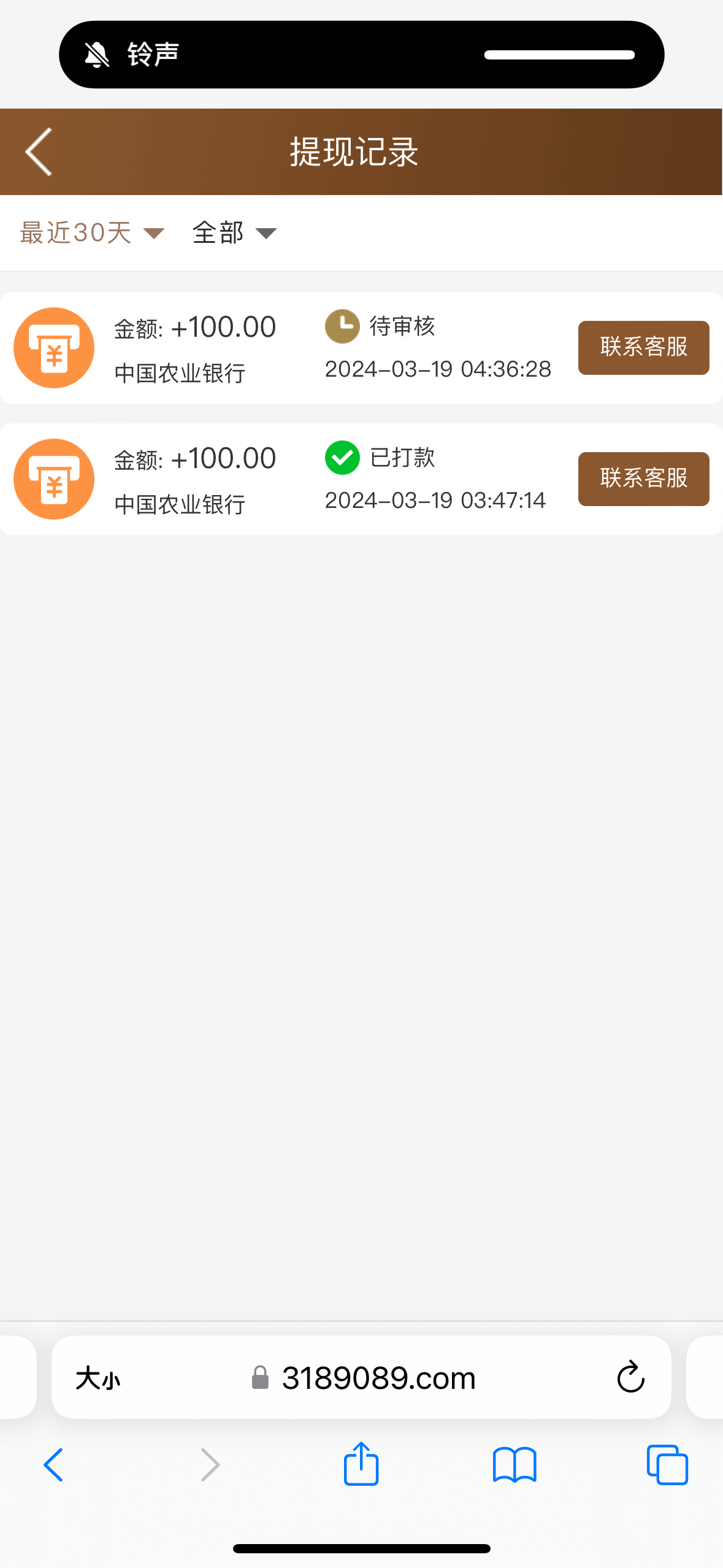Viewport: 723px width, 1568px height.
Task: Open the browser bookmarks
Action: tap(515, 1465)
